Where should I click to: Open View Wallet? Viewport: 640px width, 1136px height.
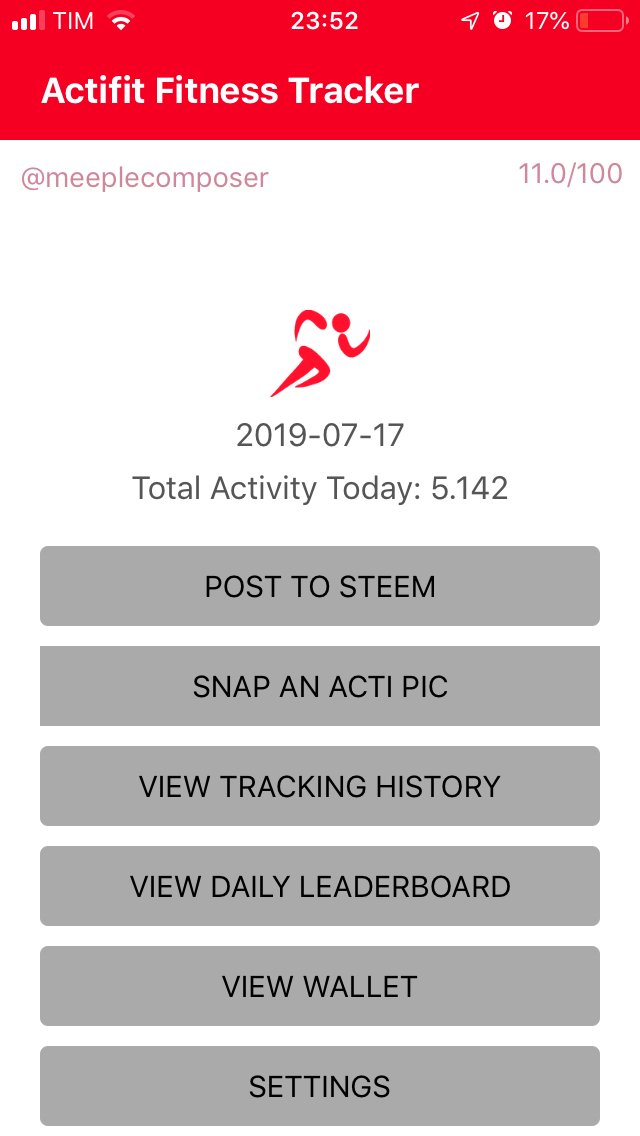click(320, 985)
